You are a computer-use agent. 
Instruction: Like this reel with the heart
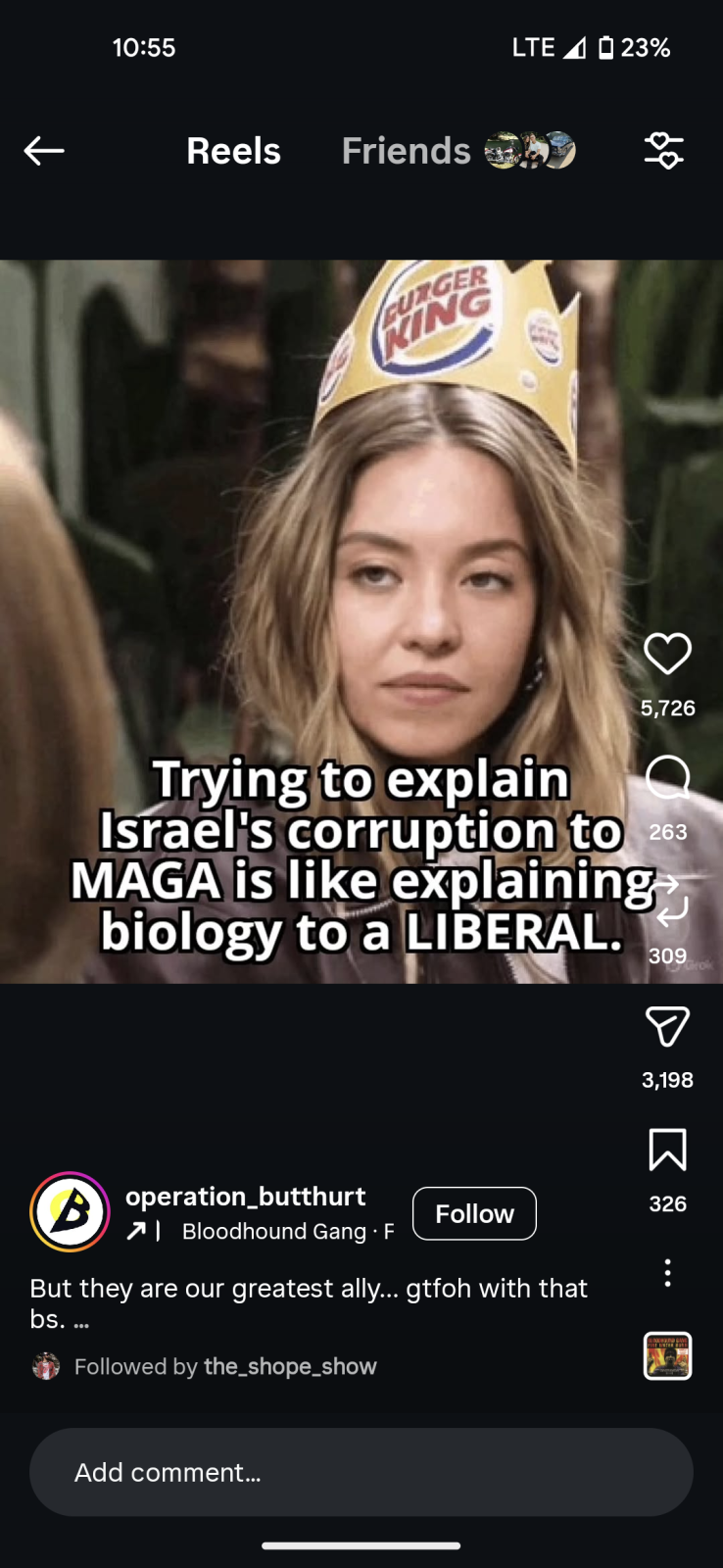tap(667, 654)
